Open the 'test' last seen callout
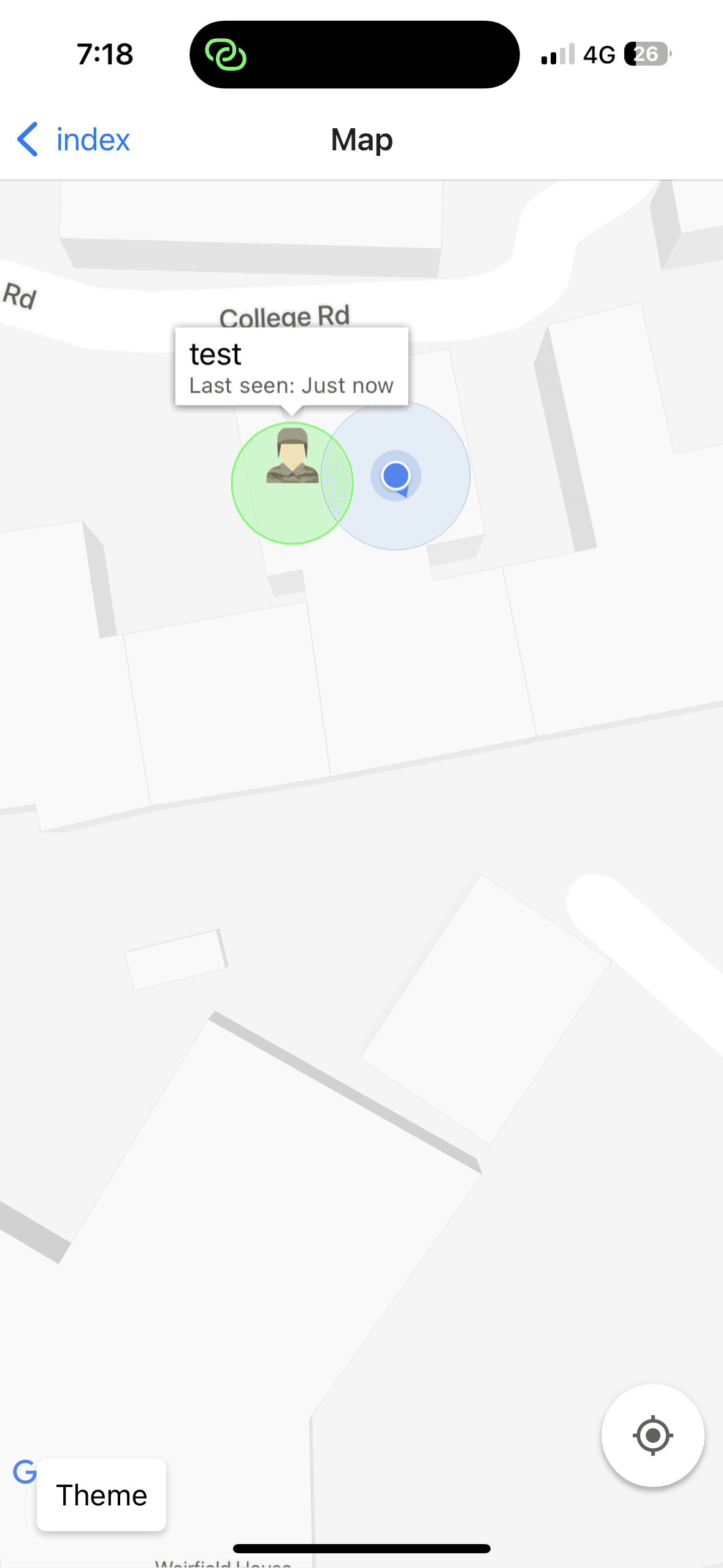The image size is (723, 1568). (291, 367)
